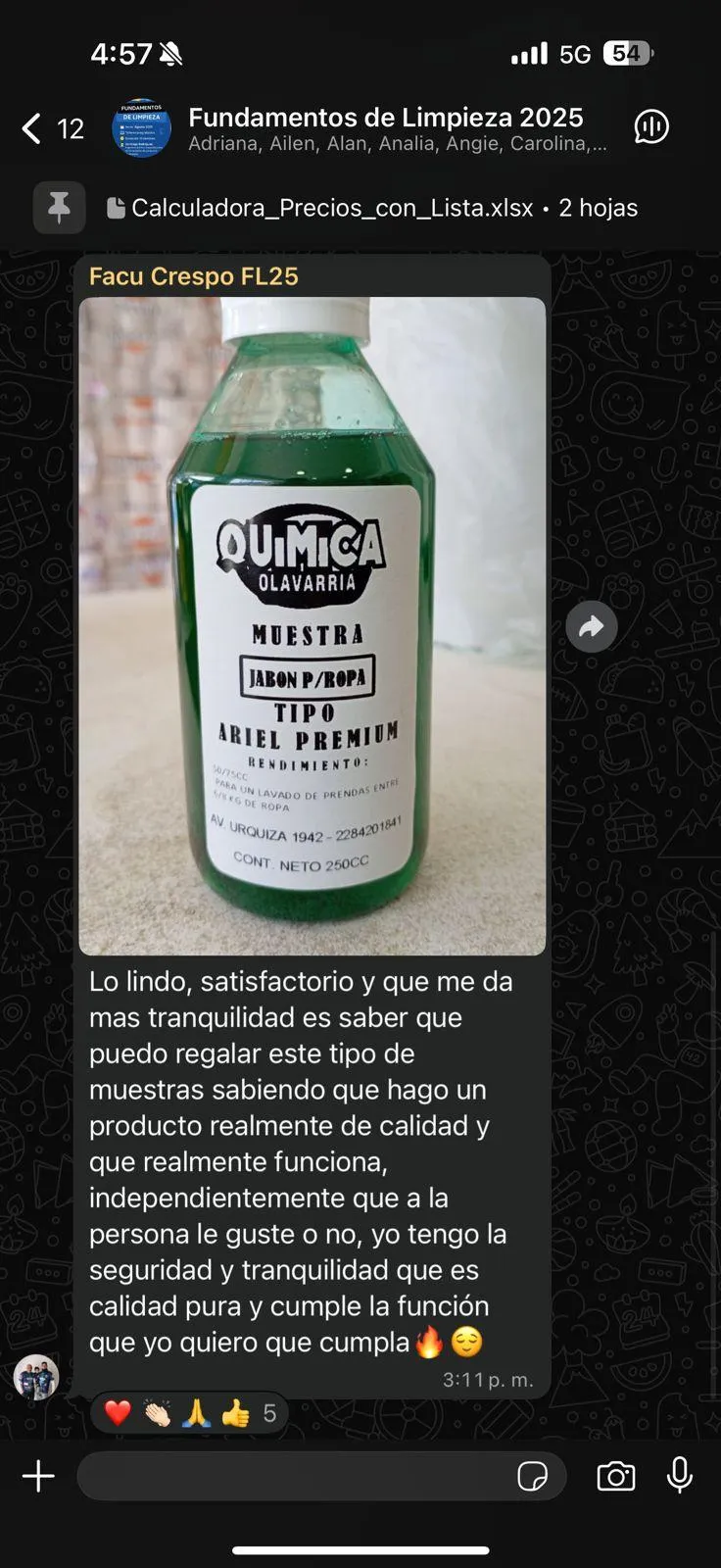Focus the message text field
The width and height of the screenshot is (721, 1568).
pos(294,1476)
